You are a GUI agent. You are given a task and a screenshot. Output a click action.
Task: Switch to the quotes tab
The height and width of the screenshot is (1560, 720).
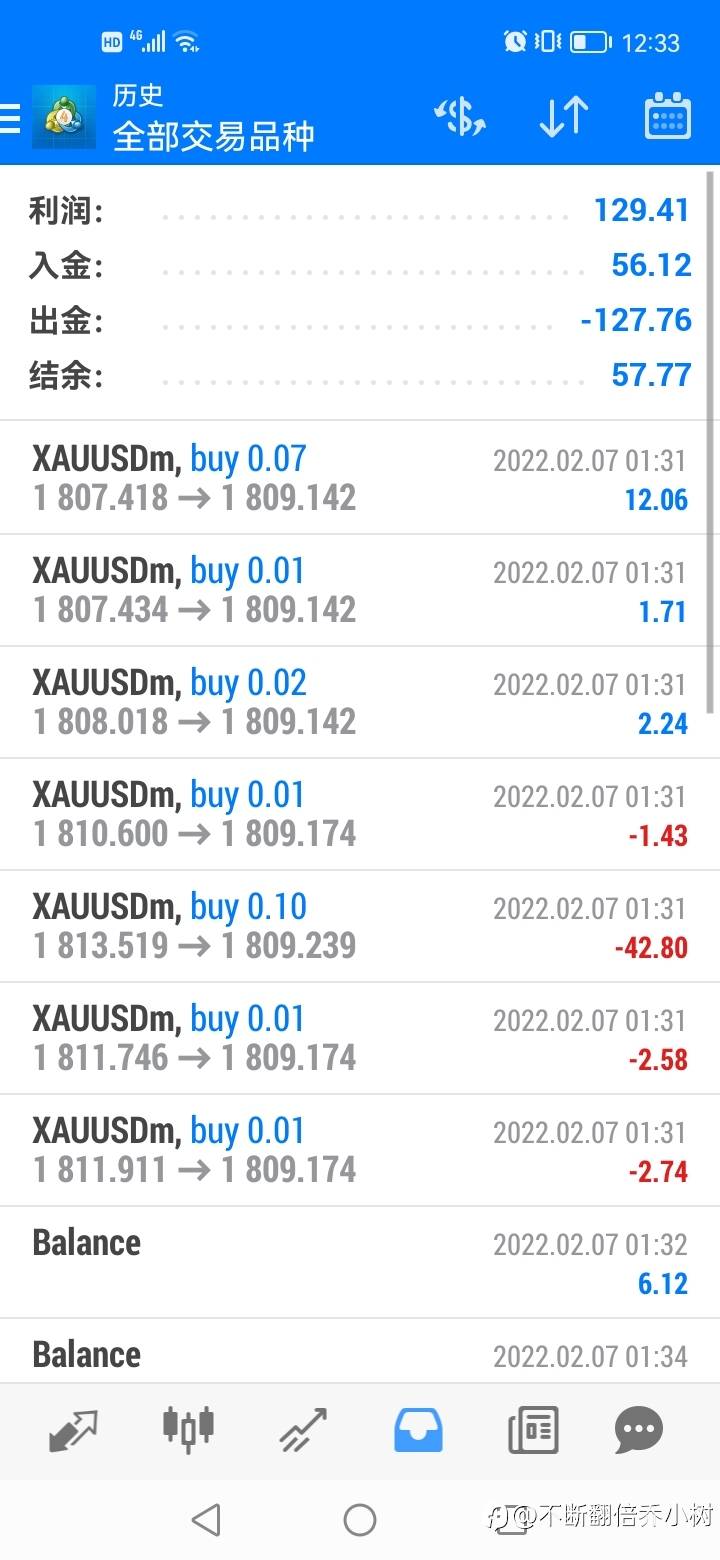(73, 1430)
